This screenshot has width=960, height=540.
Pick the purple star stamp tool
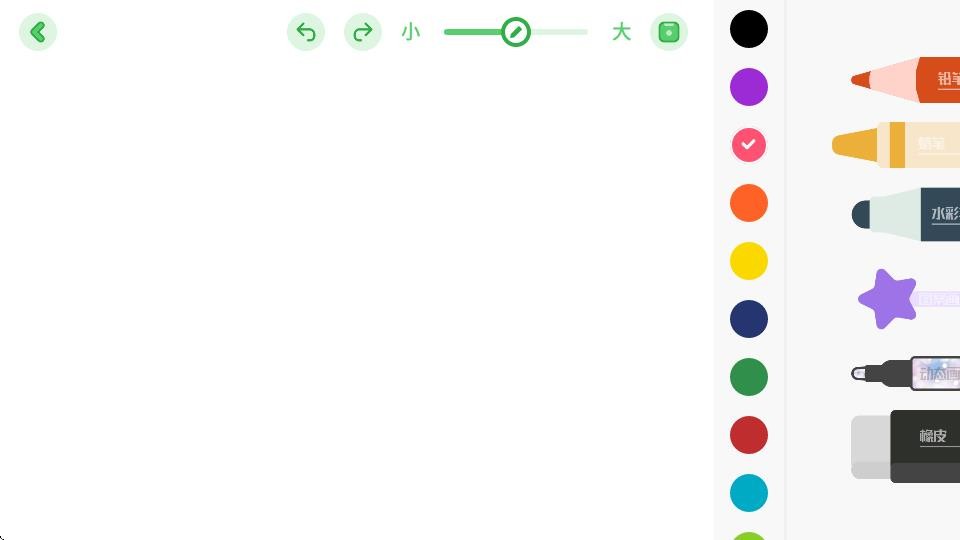(888, 298)
